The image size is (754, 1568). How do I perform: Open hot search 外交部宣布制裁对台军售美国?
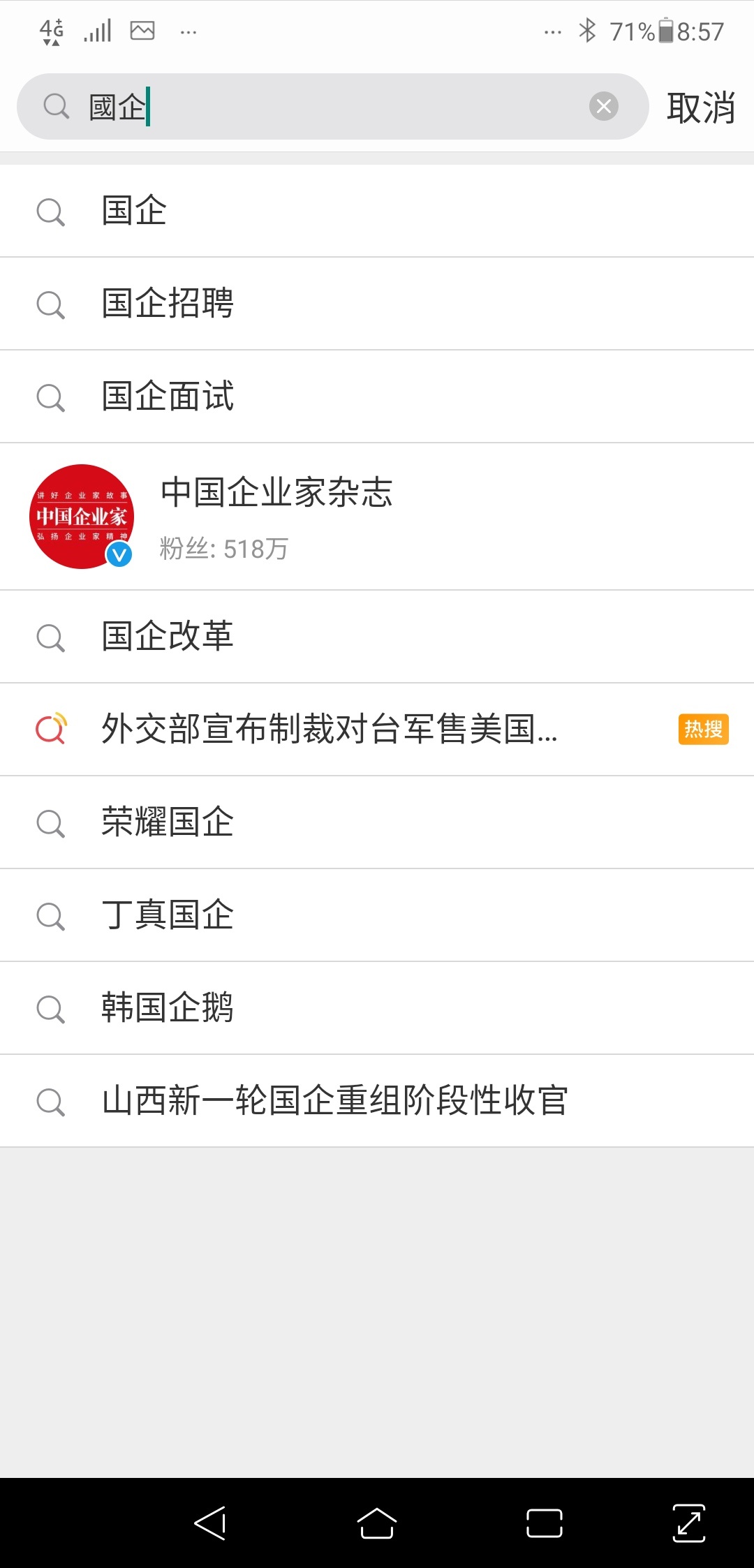(x=377, y=730)
